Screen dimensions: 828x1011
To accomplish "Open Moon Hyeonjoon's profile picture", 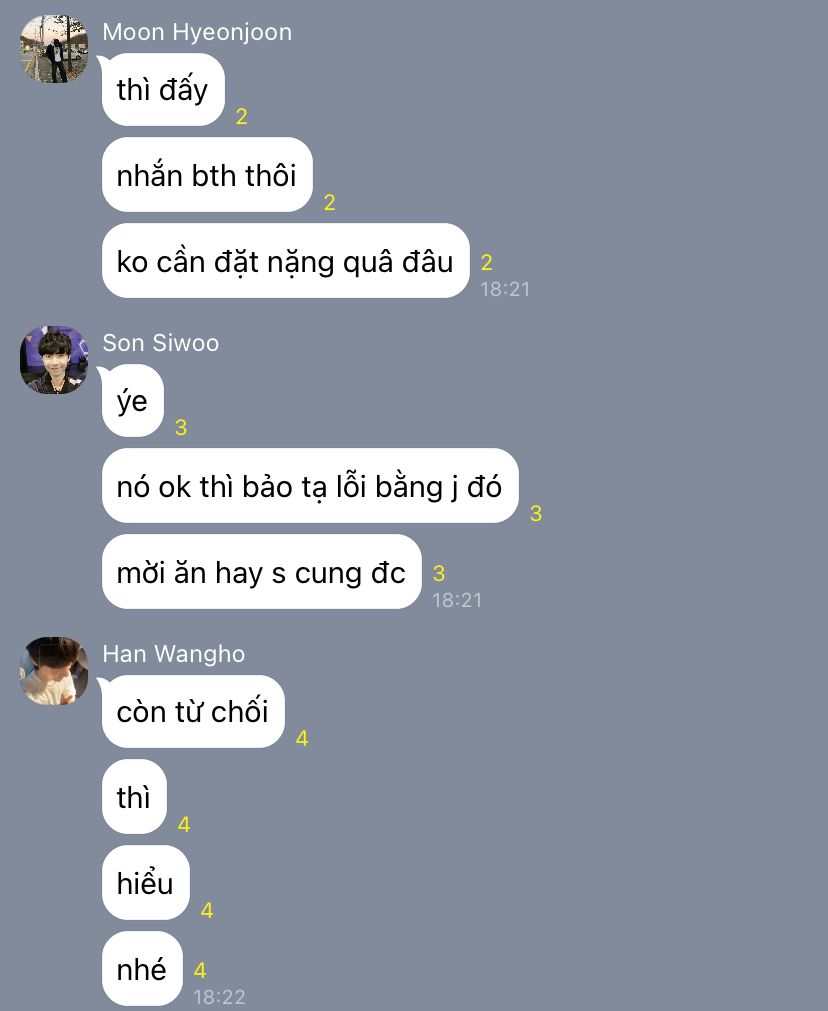I will (54, 49).
